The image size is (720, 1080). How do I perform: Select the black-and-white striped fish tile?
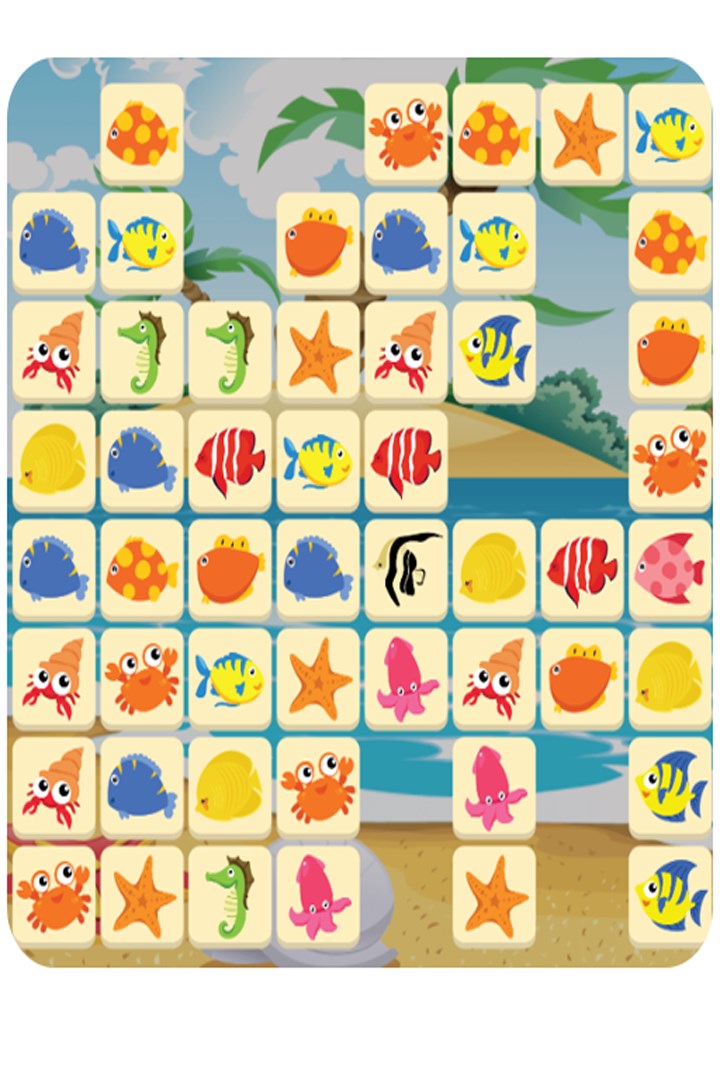(405, 567)
